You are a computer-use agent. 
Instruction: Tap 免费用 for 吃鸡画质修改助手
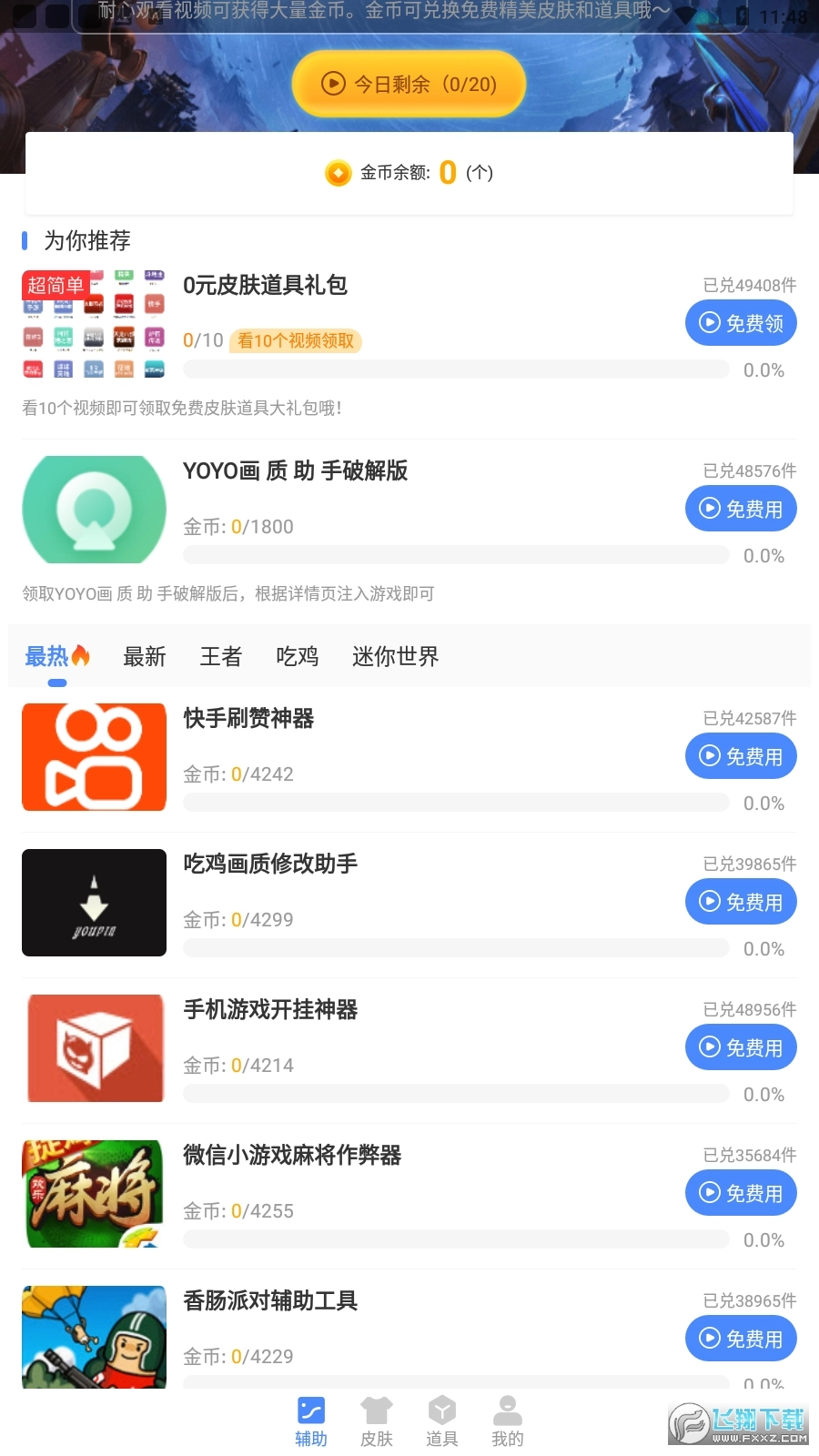tap(741, 902)
